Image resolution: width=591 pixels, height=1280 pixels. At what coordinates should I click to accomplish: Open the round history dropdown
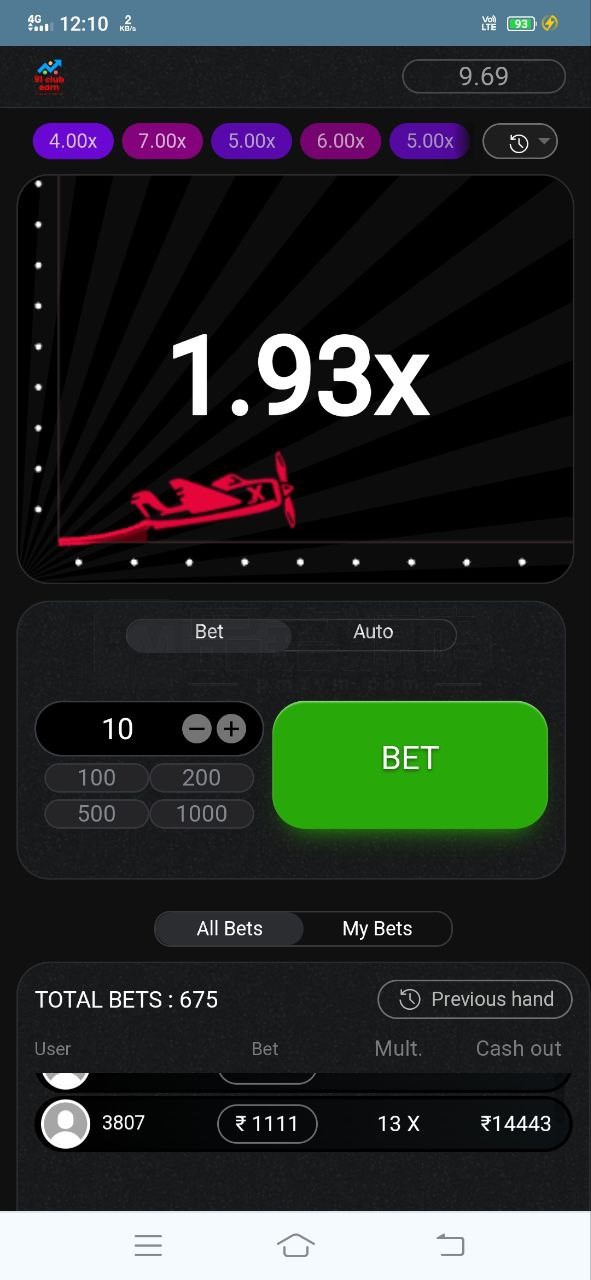(x=520, y=142)
